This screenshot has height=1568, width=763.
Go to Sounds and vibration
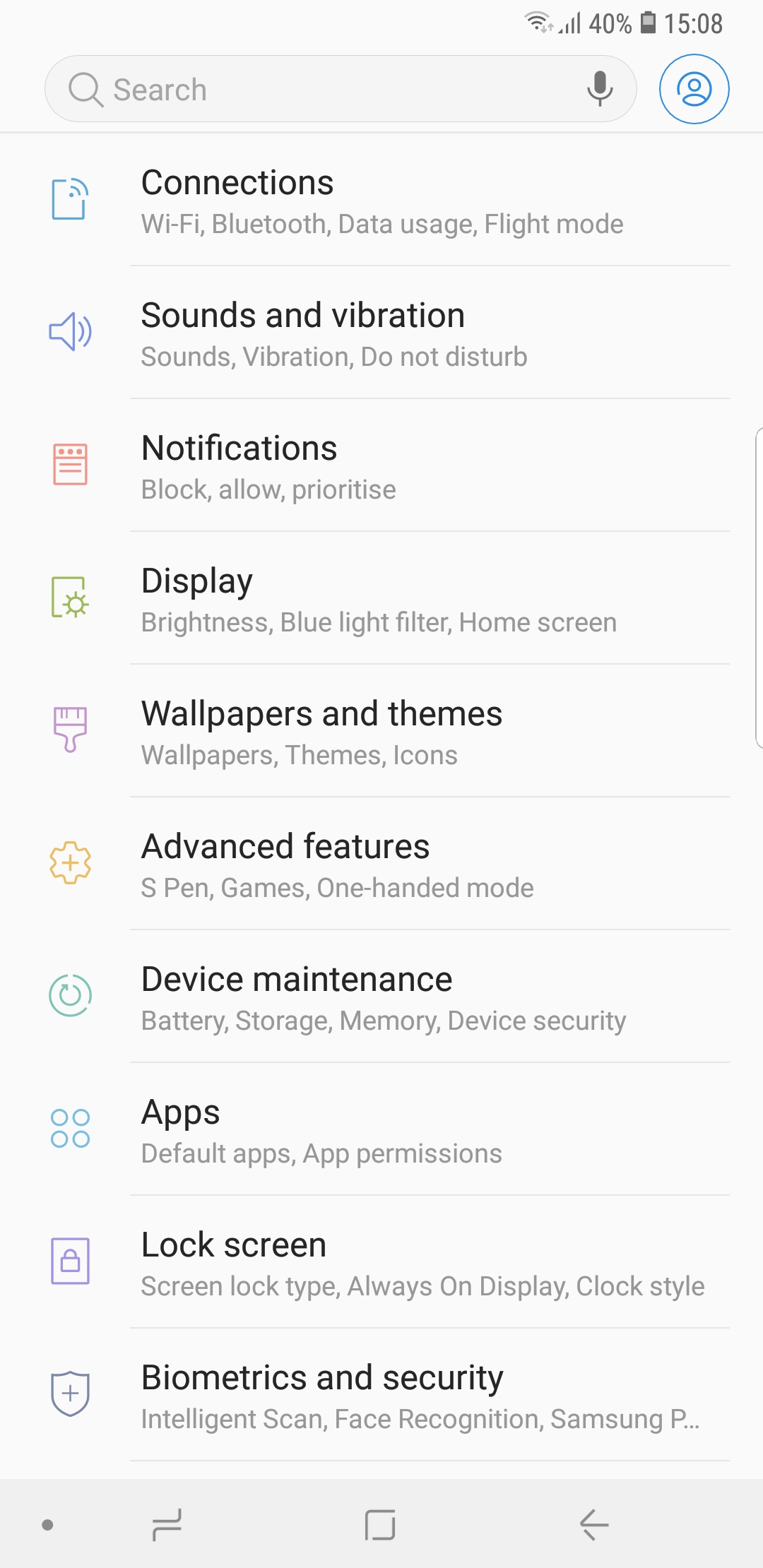(381, 333)
